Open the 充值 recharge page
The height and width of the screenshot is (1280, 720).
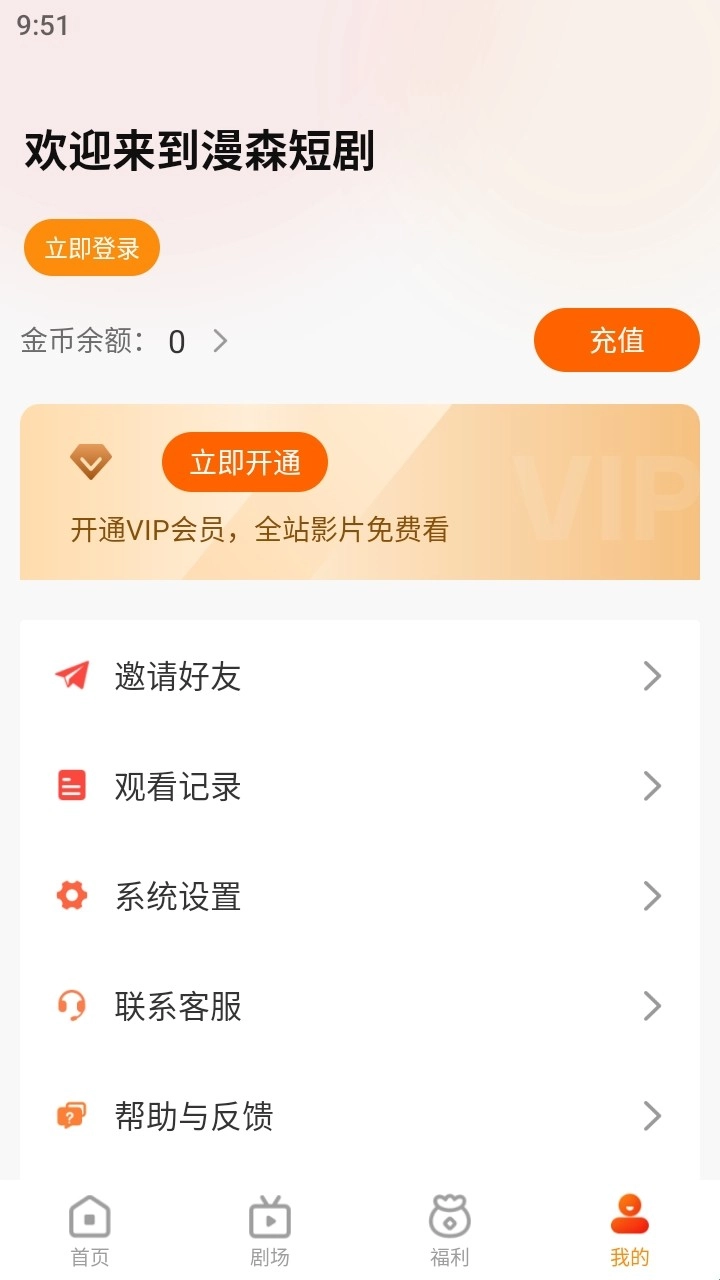pos(616,341)
